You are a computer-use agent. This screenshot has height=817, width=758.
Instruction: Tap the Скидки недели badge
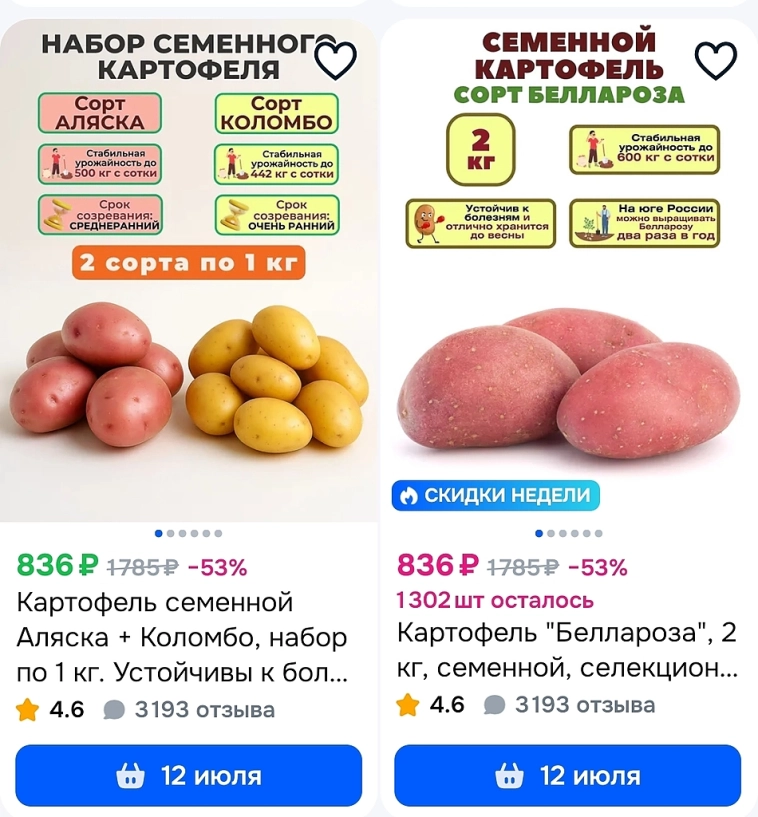point(495,495)
